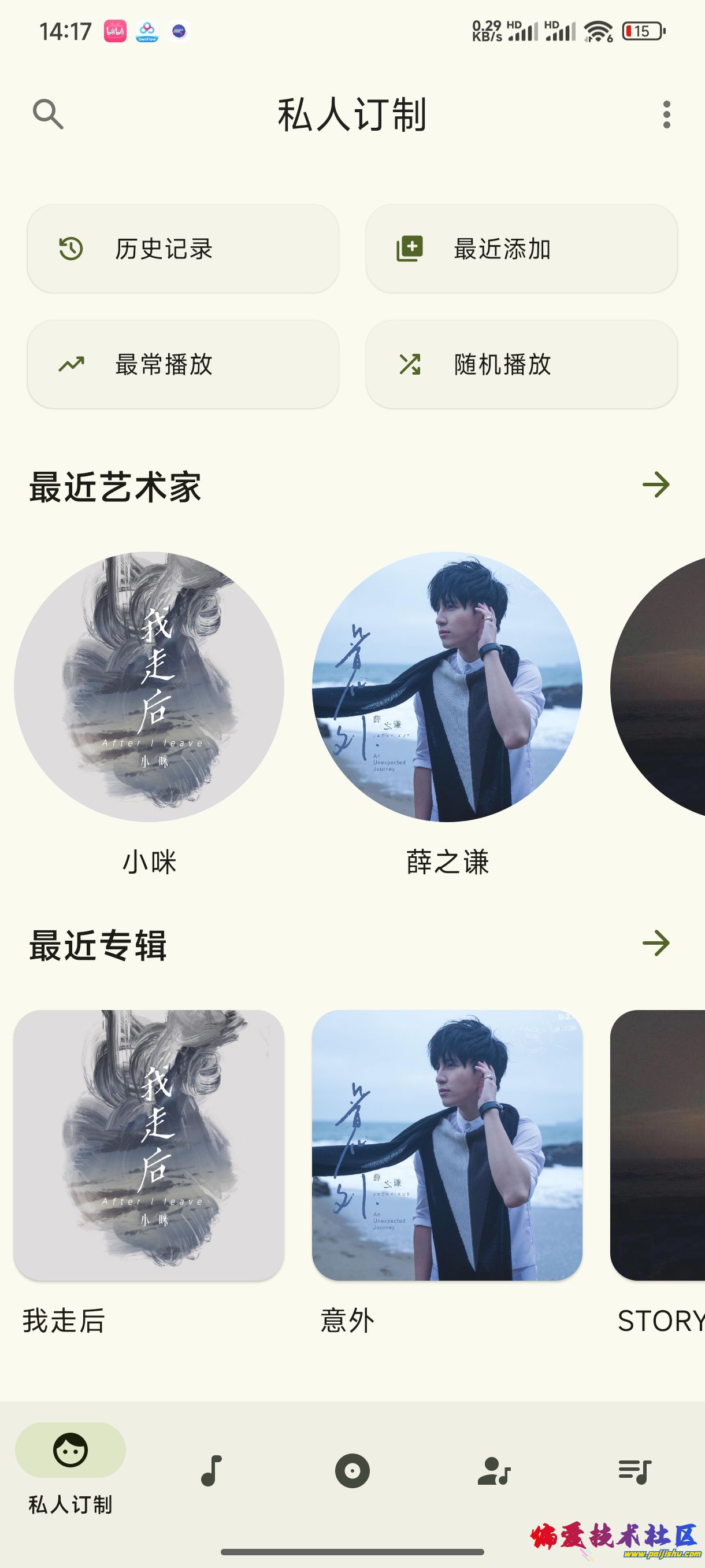
Task: Start 随机播放 shuffle play
Action: (x=521, y=364)
